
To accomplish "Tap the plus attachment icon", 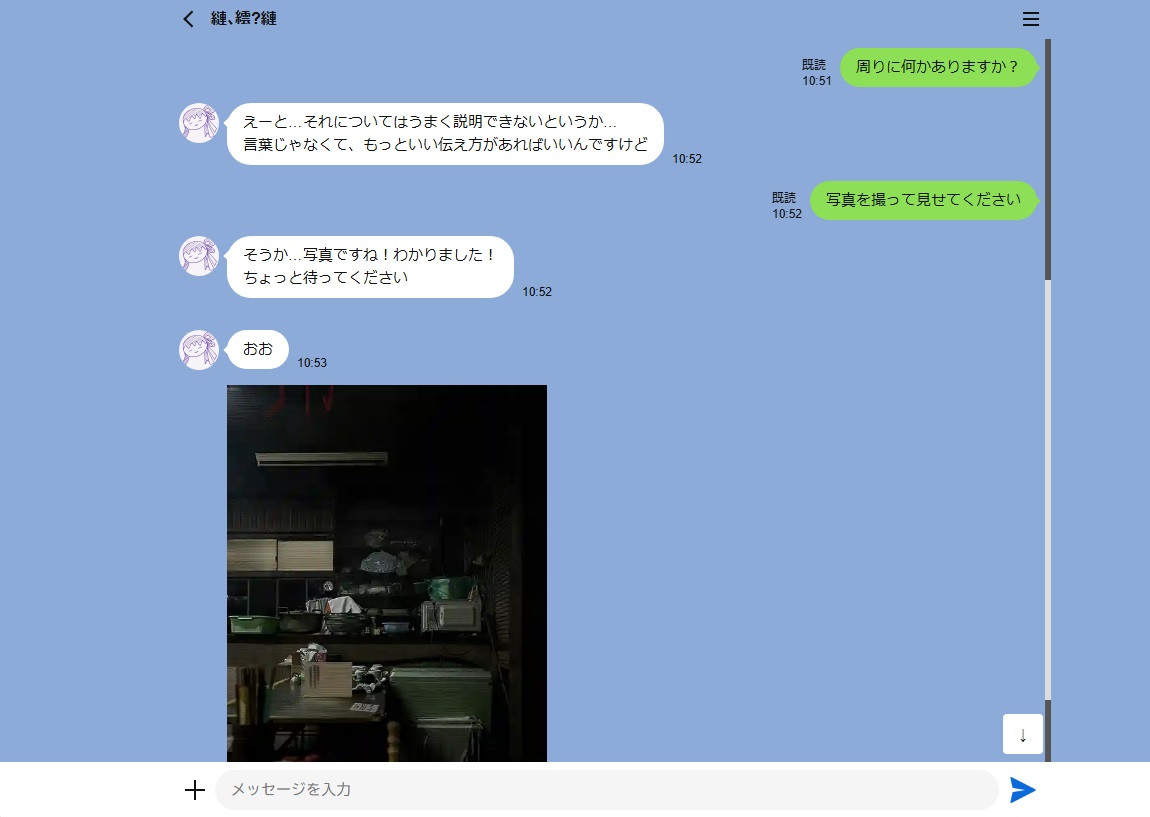I will point(195,790).
